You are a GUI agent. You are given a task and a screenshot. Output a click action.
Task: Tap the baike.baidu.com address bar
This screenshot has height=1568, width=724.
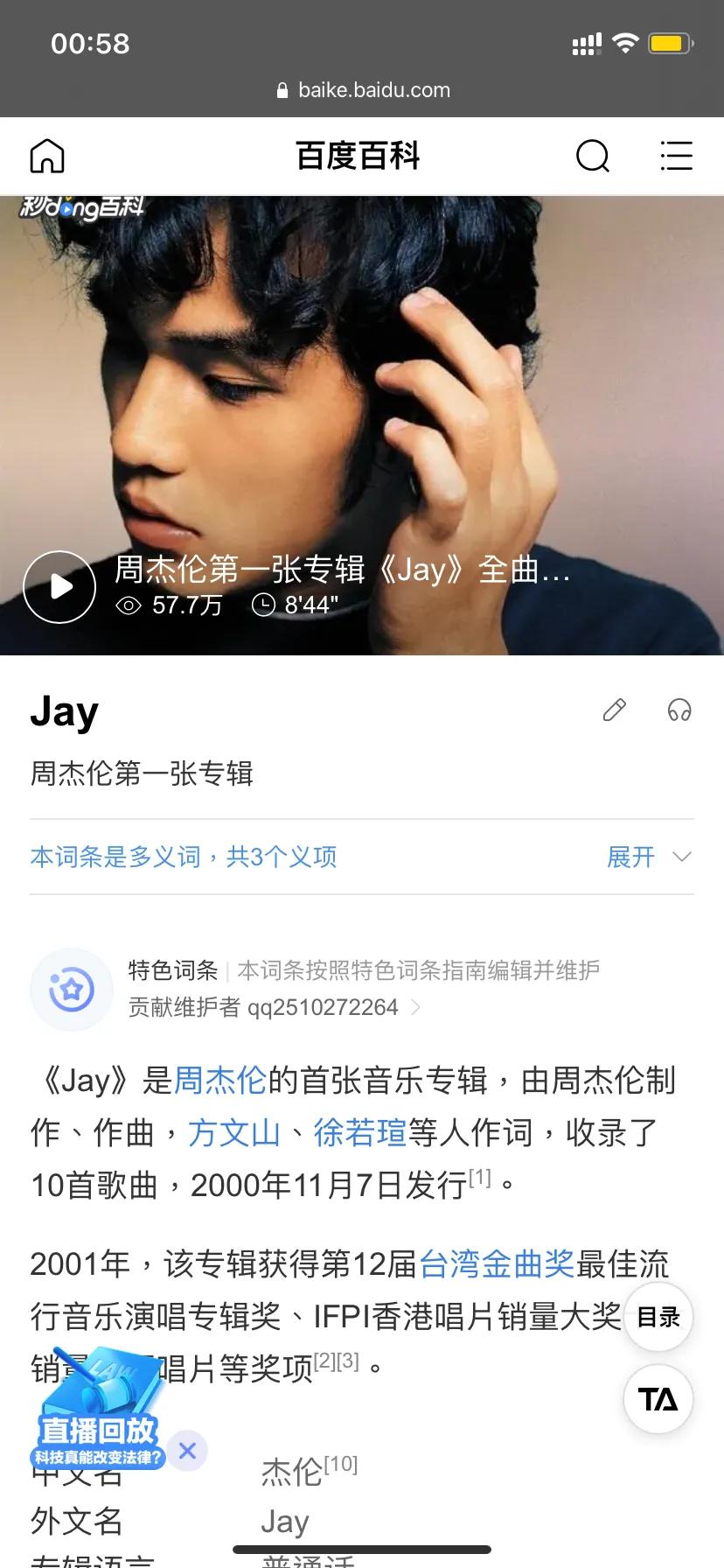[362, 89]
